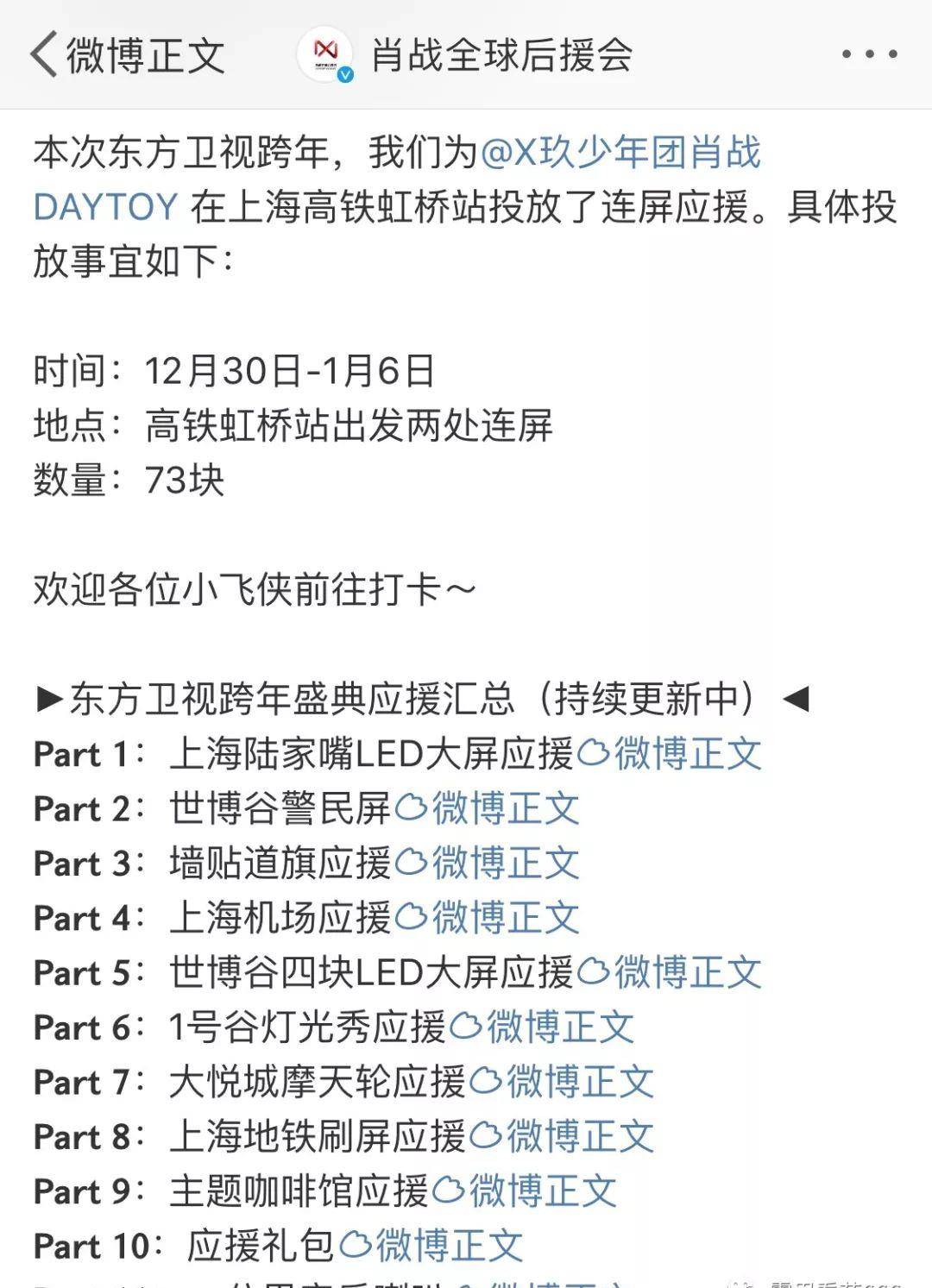
Task: Open Part 7 大悦城摩天轮应援 link
Action: [x=562, y=1082]
